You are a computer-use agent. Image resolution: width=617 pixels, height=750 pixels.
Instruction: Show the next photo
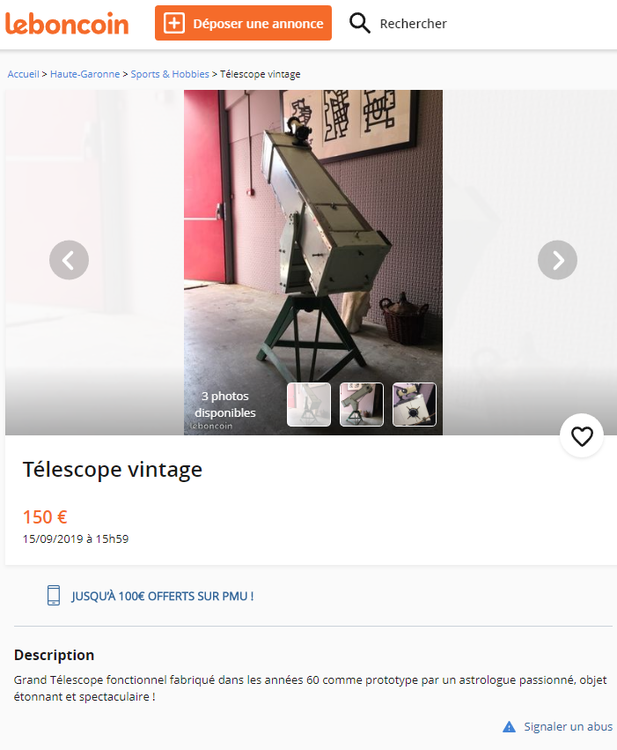click(x=557, y=260)
